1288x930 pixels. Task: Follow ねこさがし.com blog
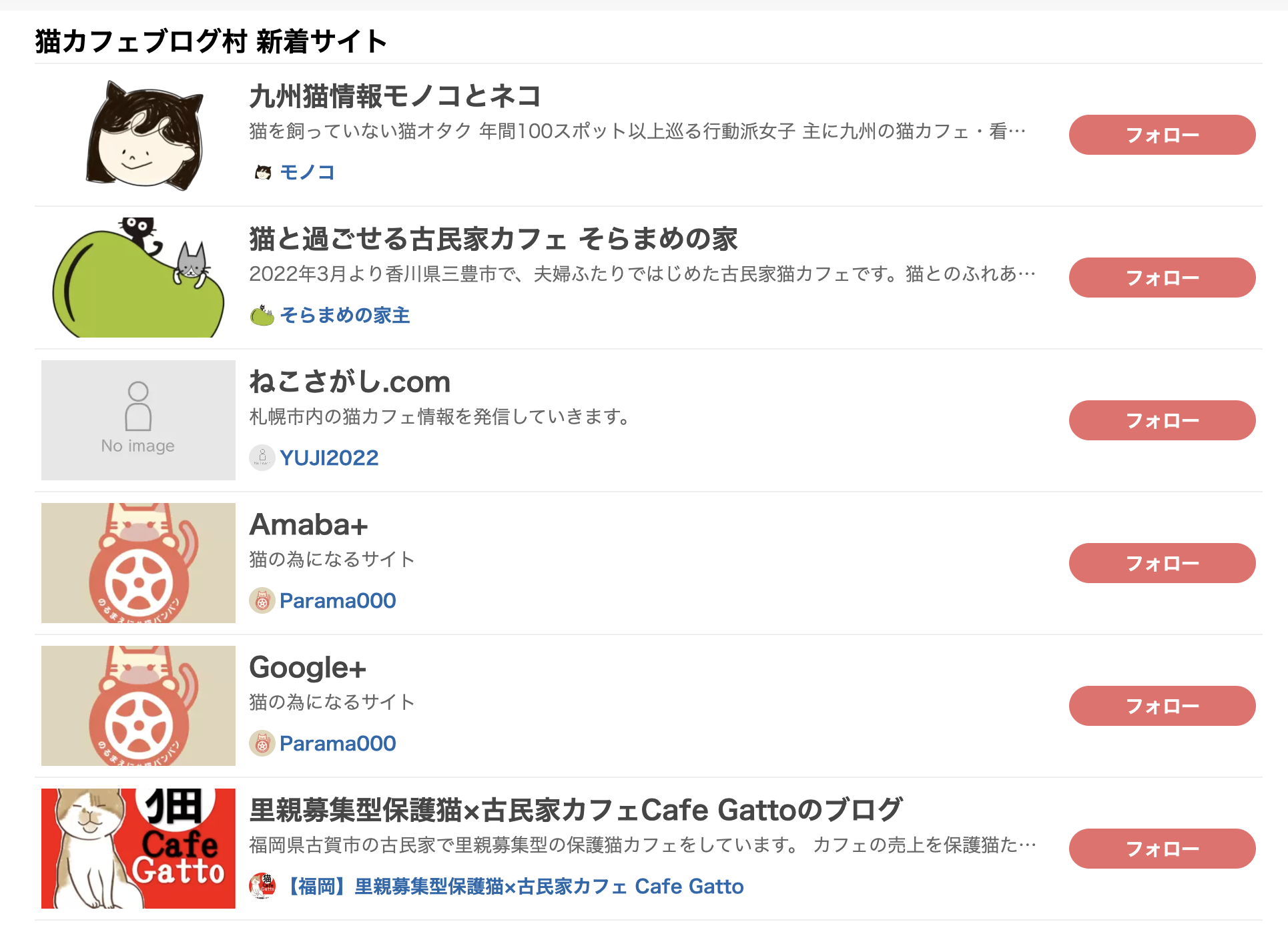(x=1161, y=420)
